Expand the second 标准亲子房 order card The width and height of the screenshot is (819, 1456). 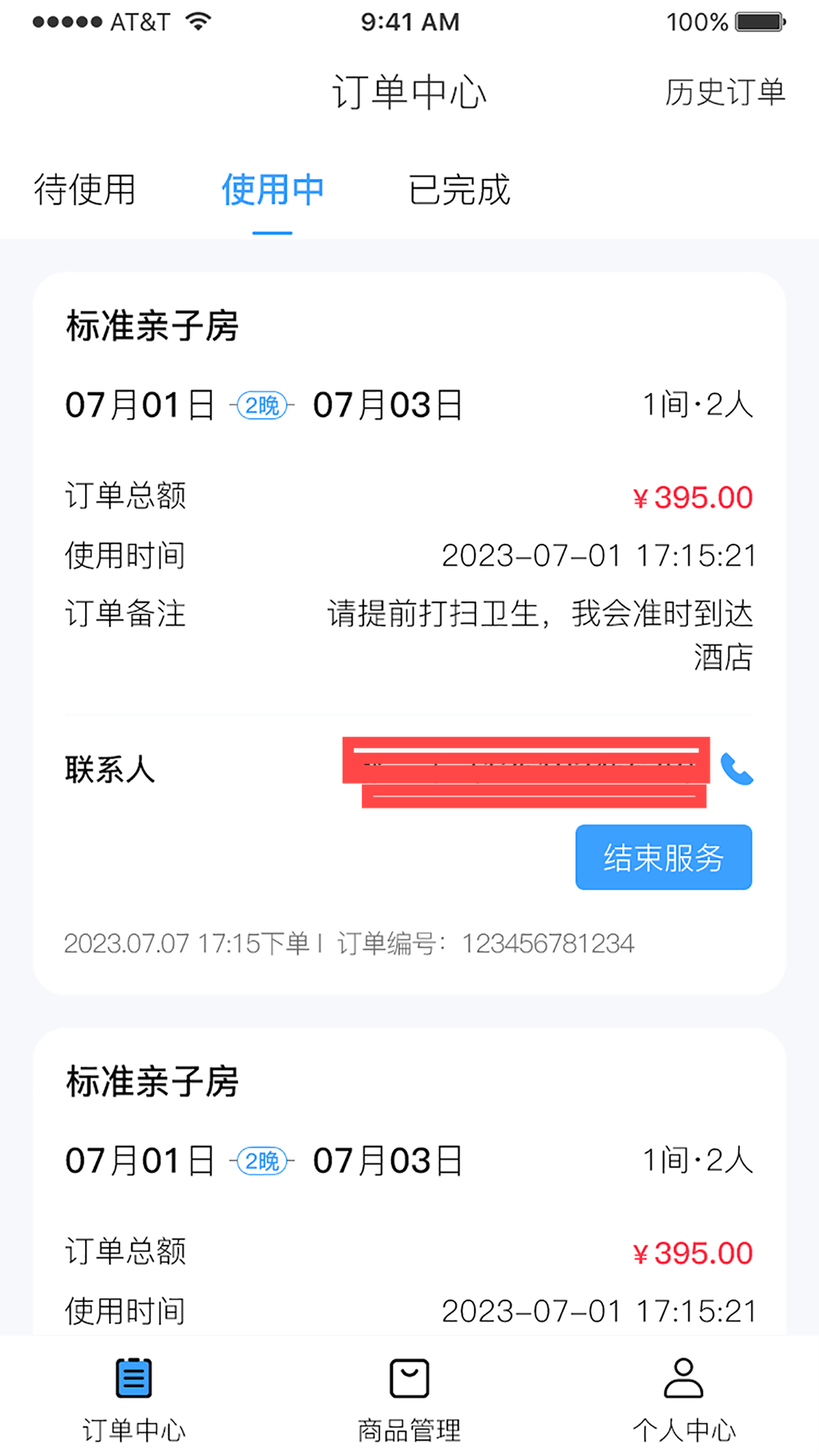pos(151,1082)
